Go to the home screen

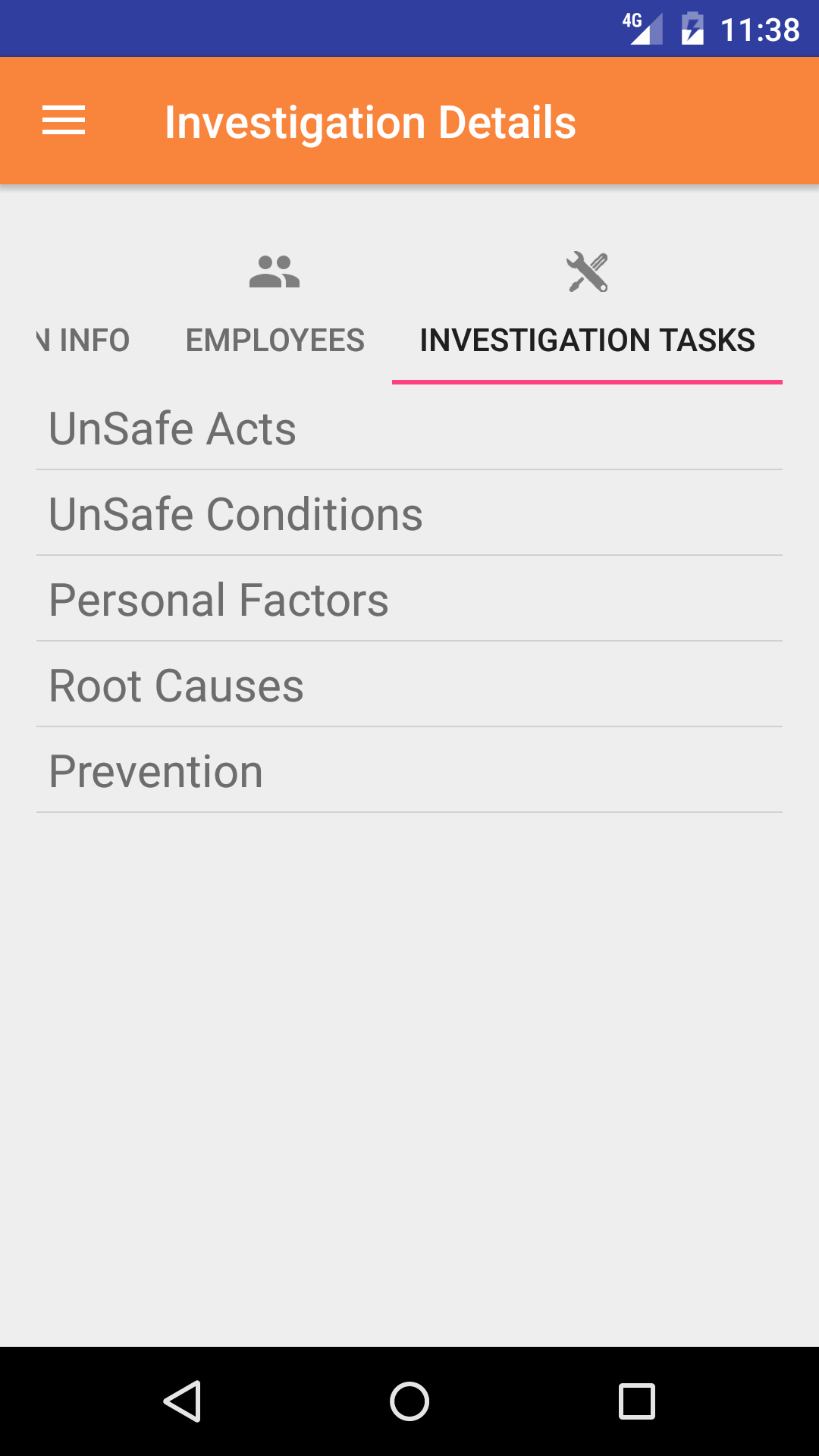point(409,1401)
